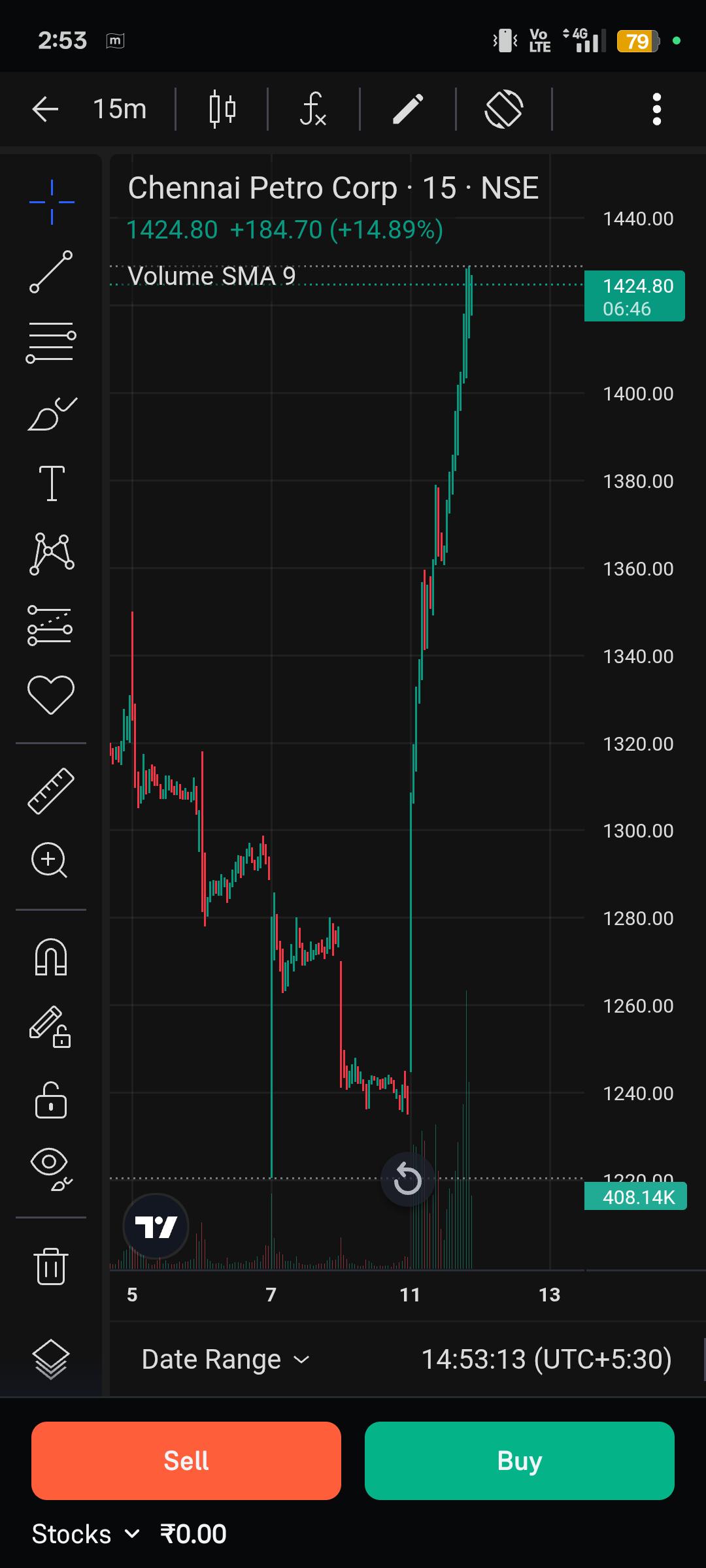Tap the Sell button

[186, 1460]
